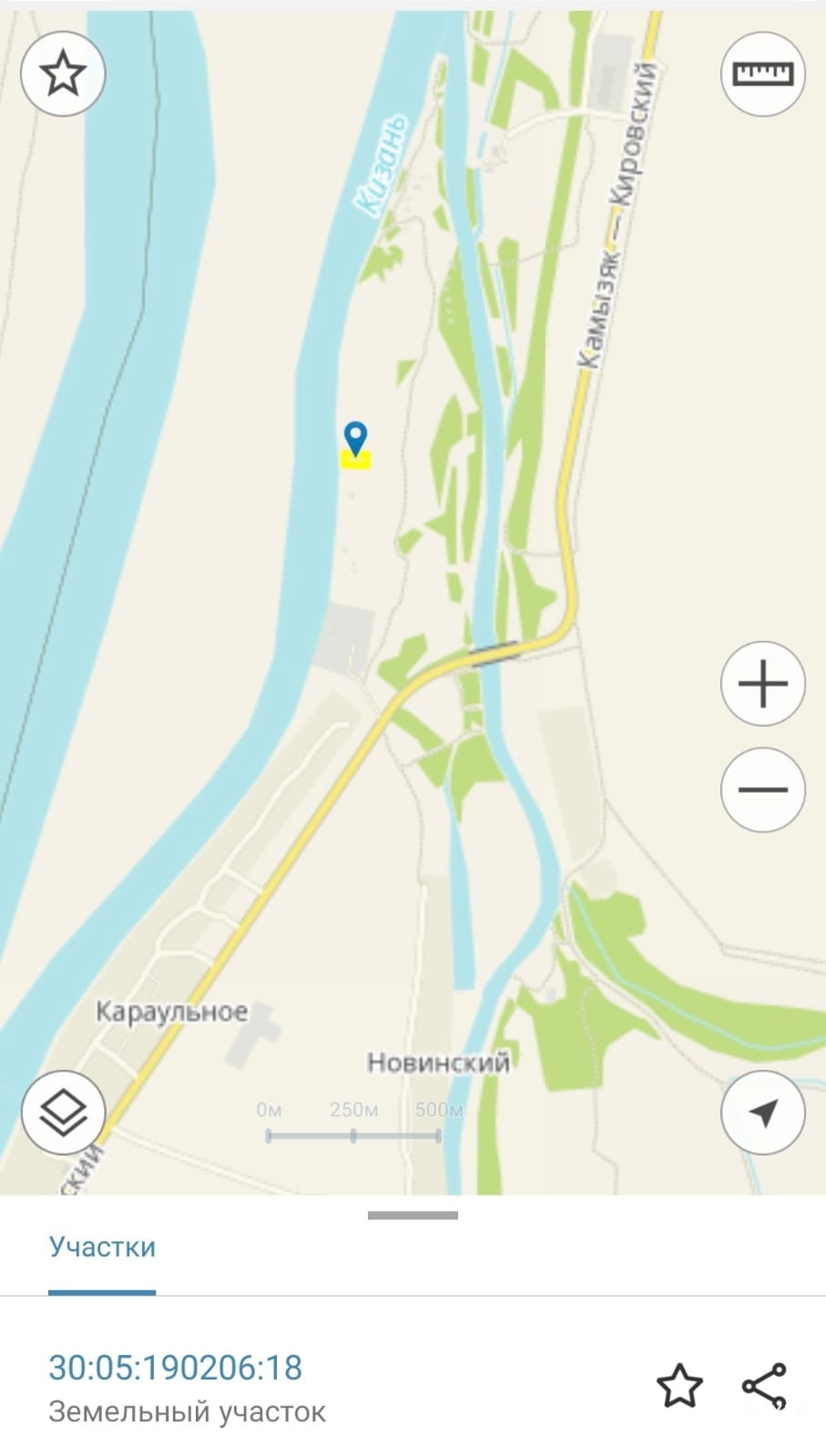The image size is (826, 1456).
Task: Share parcel 30:05:190206:18
Action: pos(764,1386)
